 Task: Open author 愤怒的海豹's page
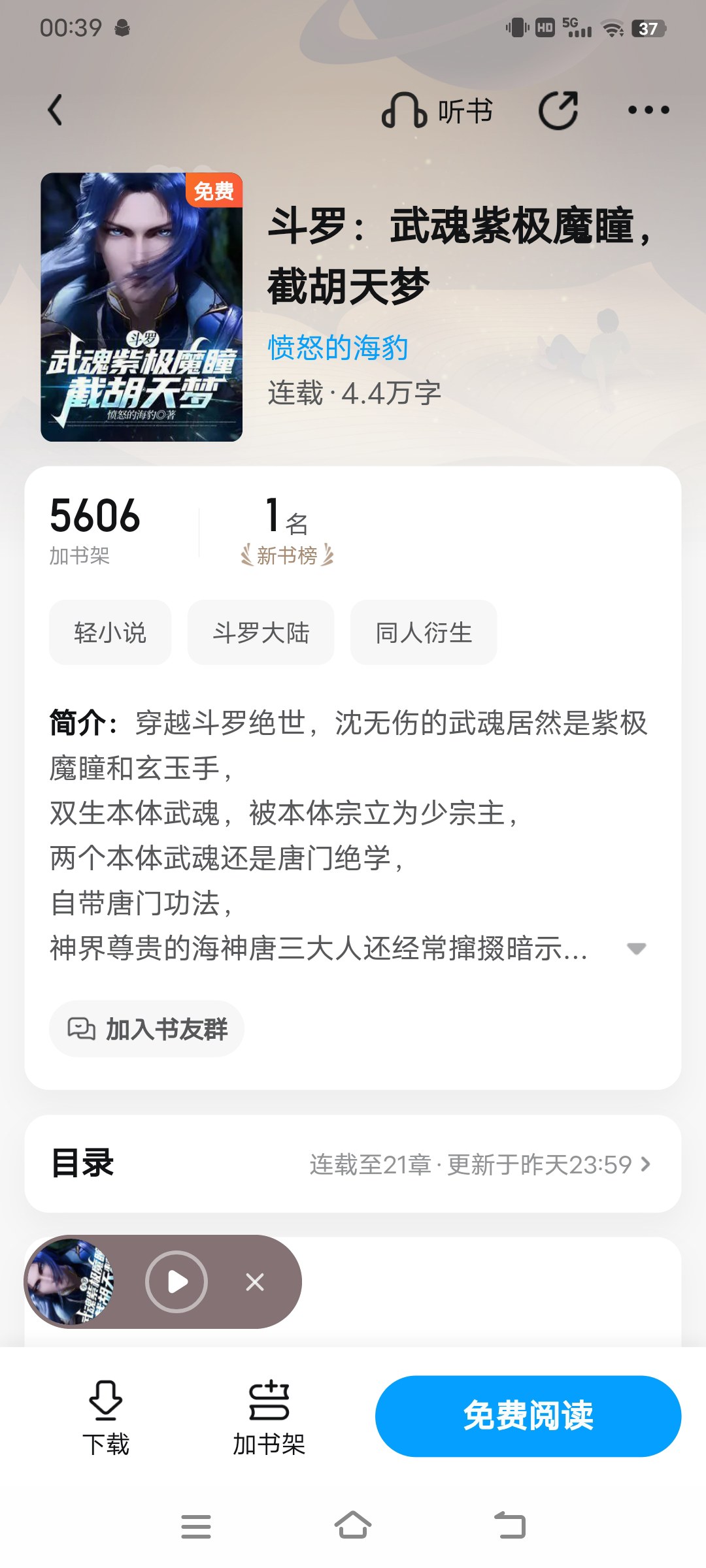pyautogui.click(x=338, y=347)
